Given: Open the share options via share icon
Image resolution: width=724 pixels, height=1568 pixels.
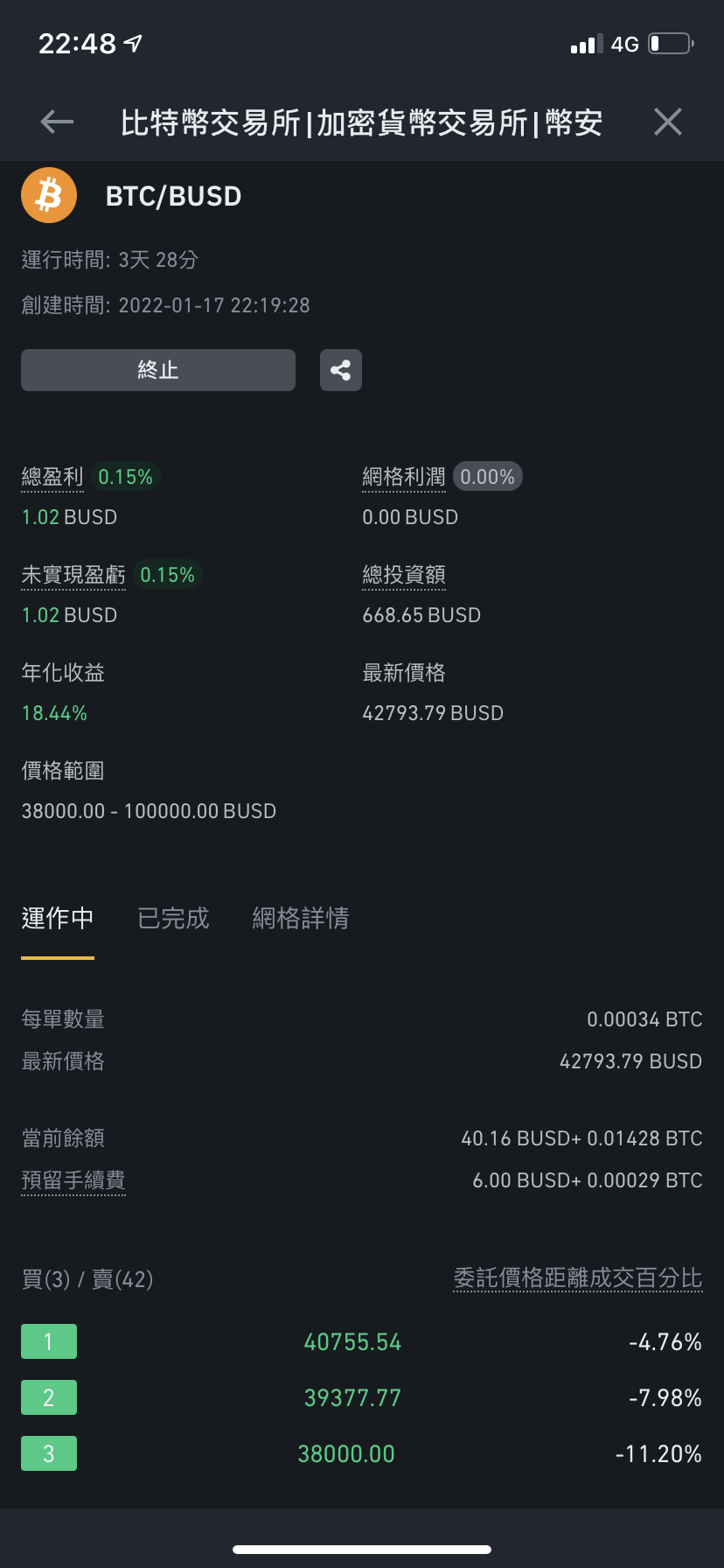Looking at the screenshot, I should click(x=340, y=369).
